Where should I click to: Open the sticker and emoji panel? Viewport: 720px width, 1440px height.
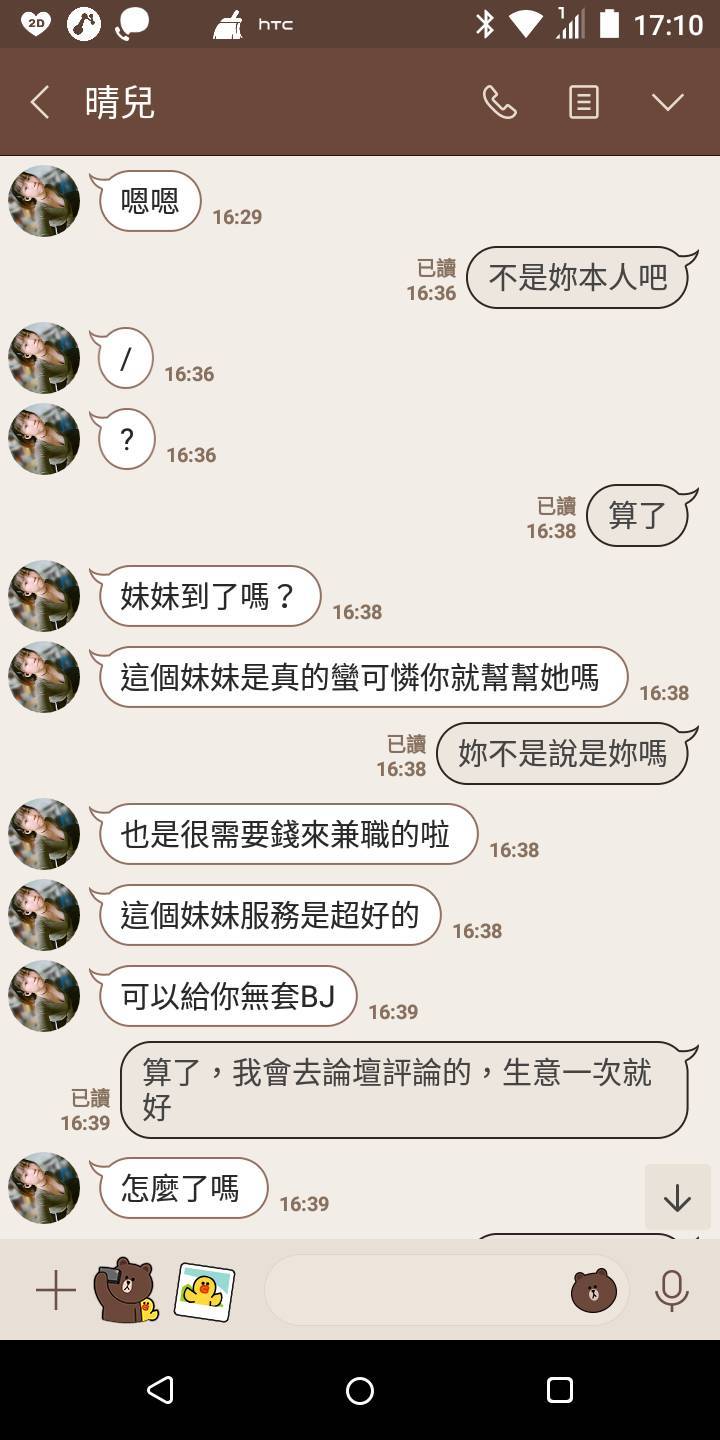[x=593, y=1290]
